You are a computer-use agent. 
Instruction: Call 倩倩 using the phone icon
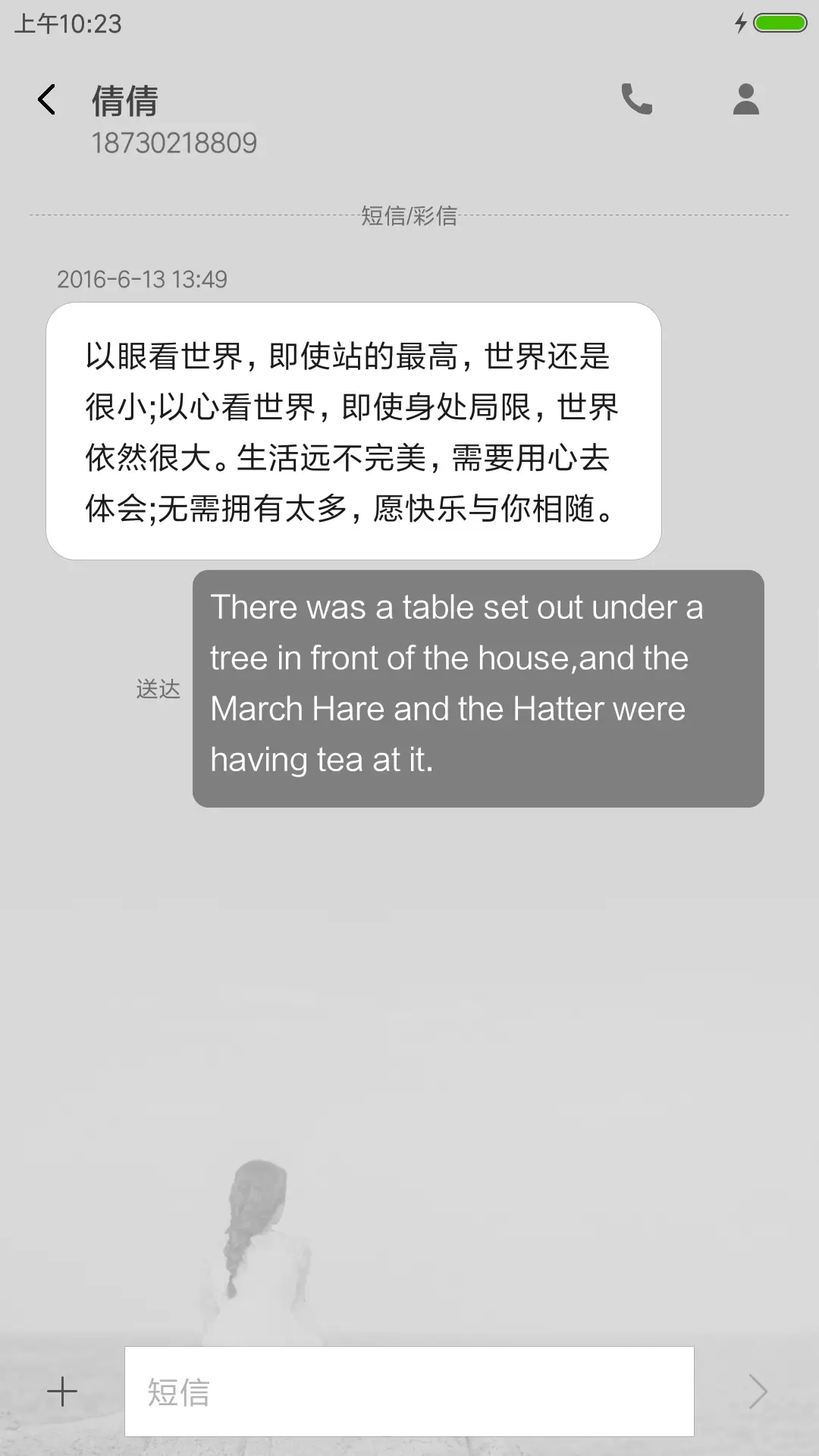coord(636,99)
